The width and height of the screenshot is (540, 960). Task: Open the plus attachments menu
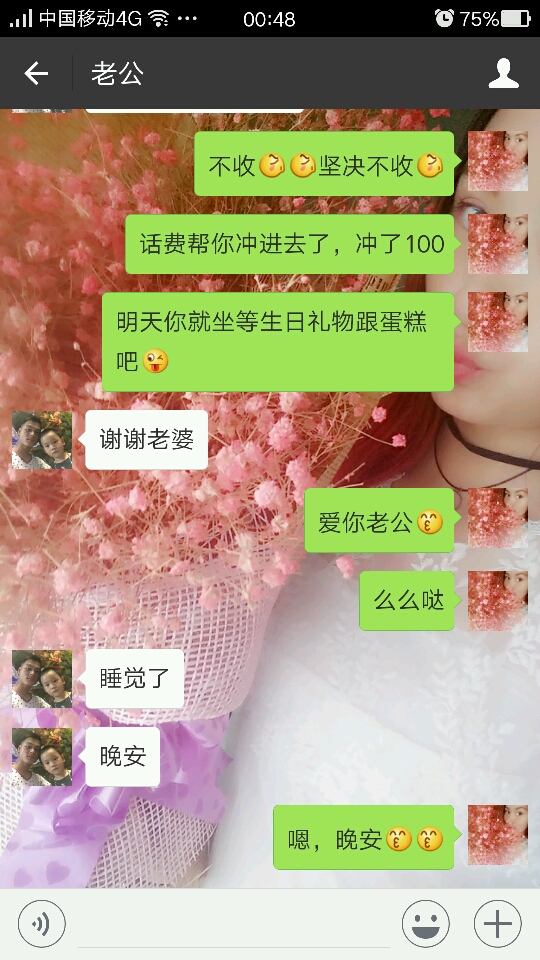498,923
